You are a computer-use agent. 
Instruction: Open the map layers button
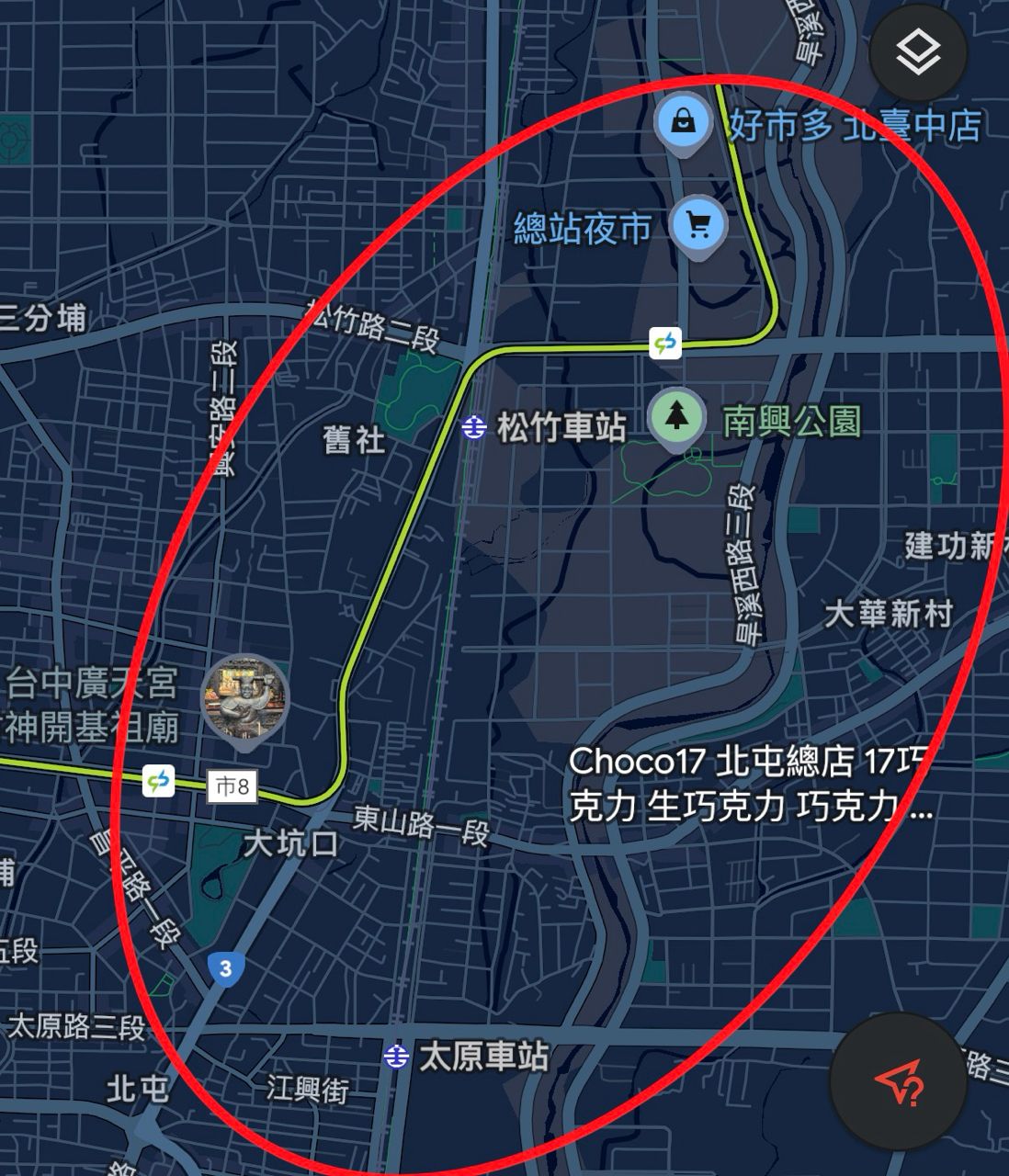(917, 51)
